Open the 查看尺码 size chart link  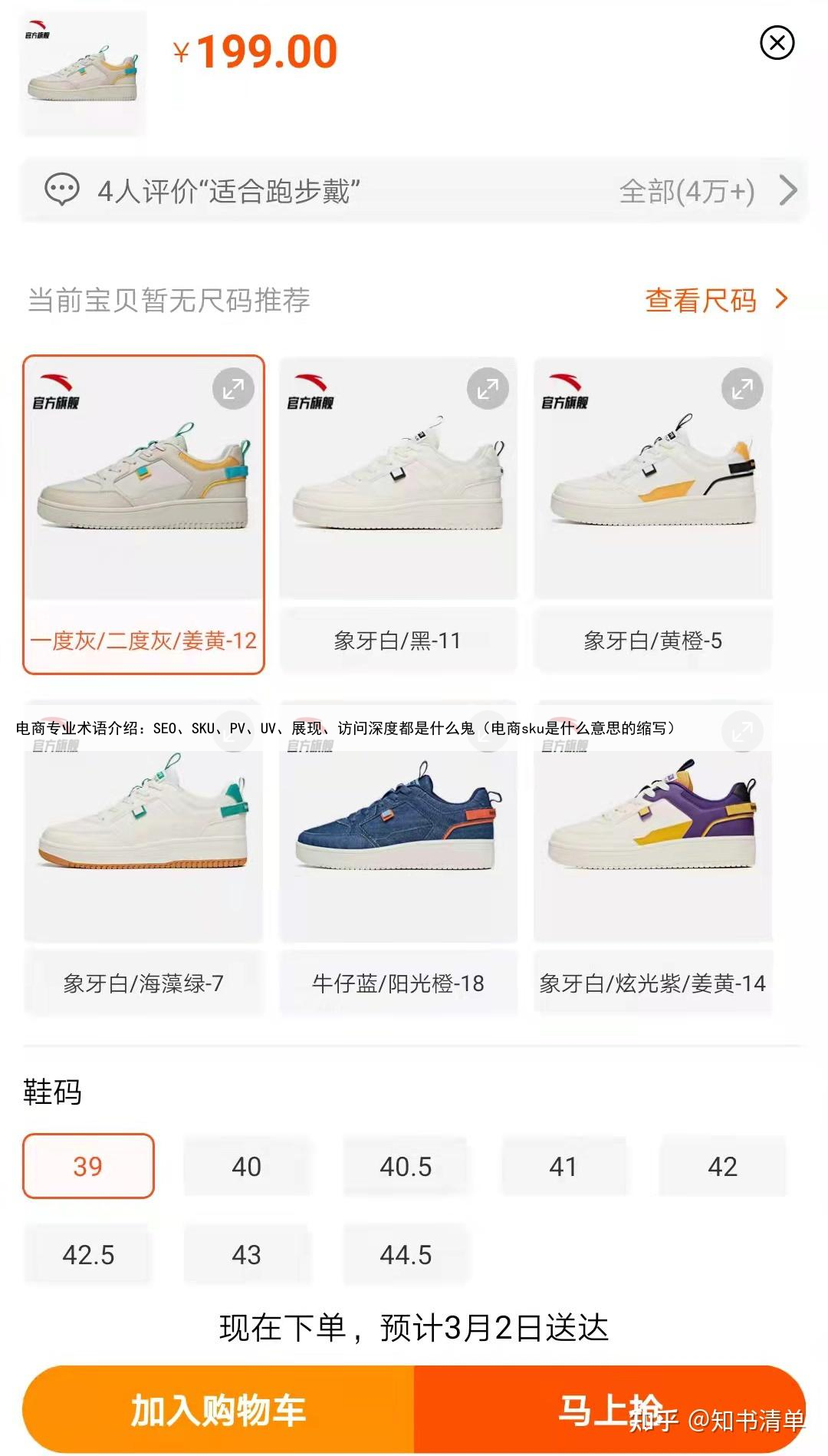click(x=715, y=300)
